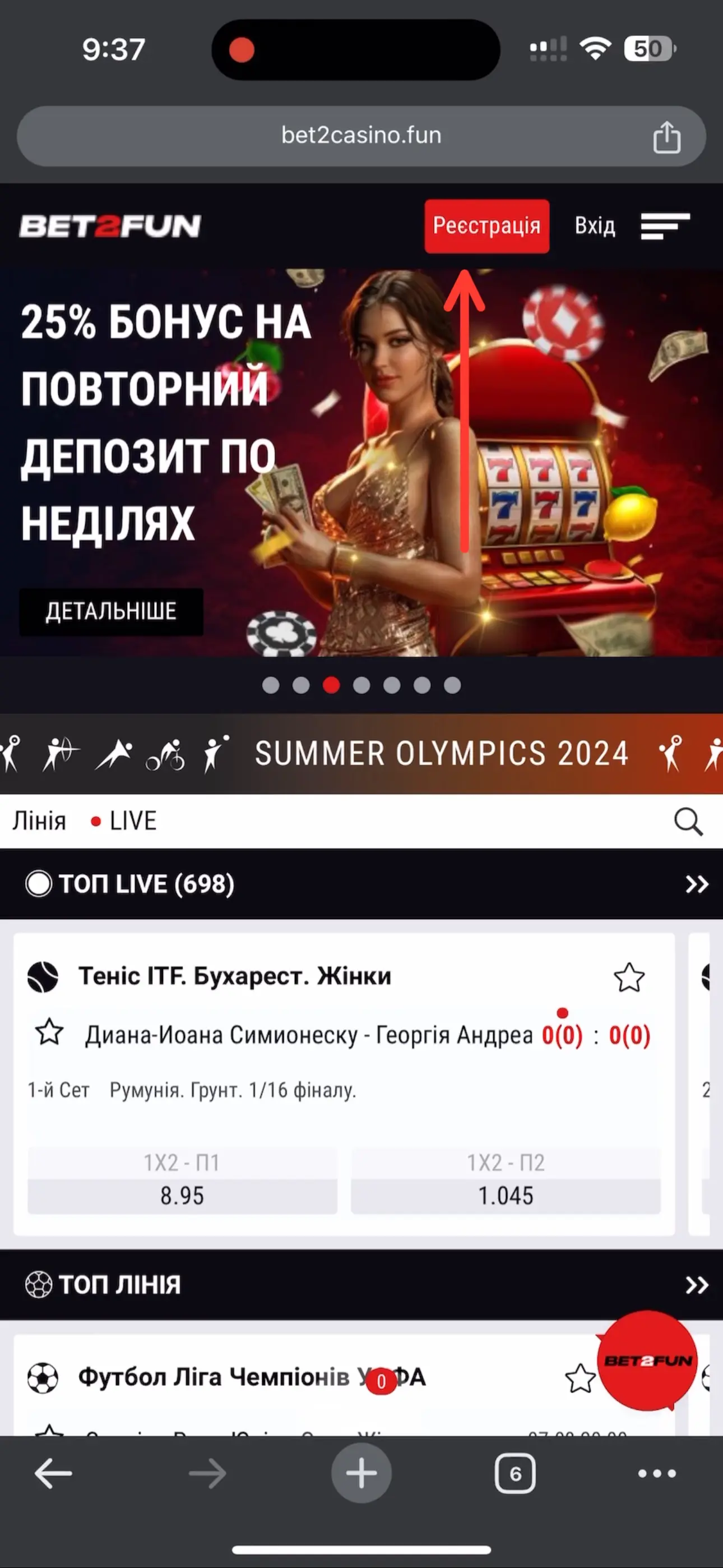
Task: Favorite the Теніс ITF Бухарест league
Action: coord(629,977)
